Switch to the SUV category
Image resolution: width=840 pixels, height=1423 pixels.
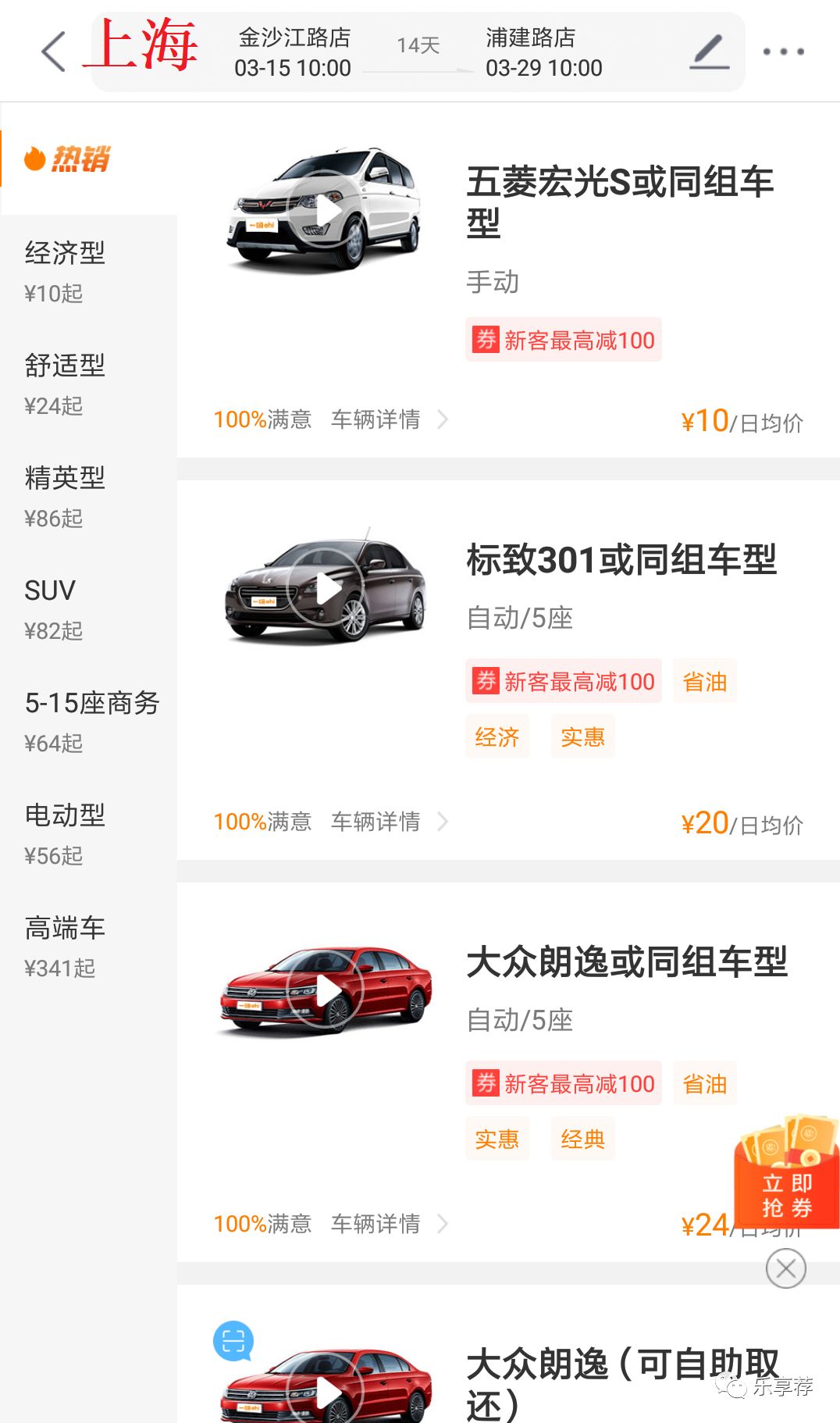click(53, 608)
